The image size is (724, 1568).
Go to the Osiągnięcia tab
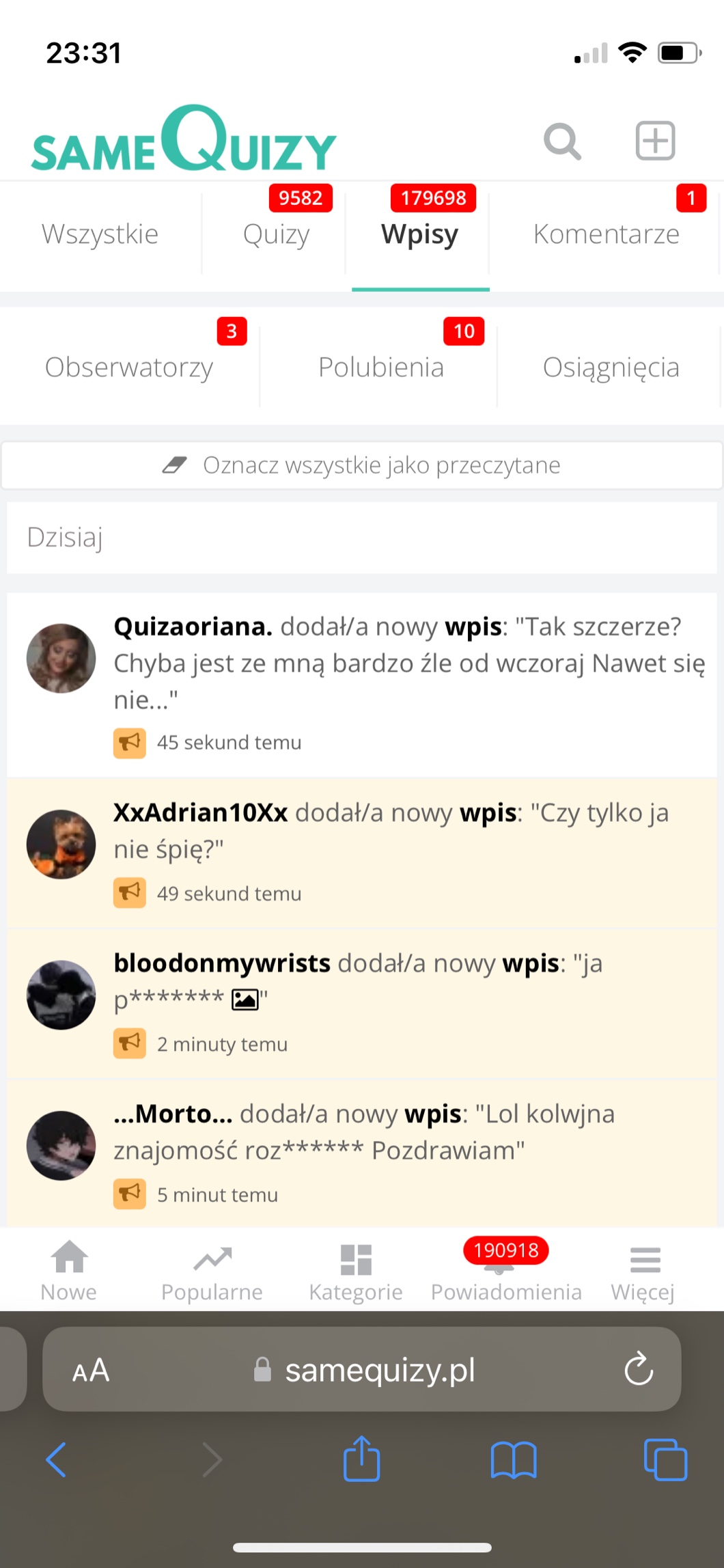[x=611, y=367]
